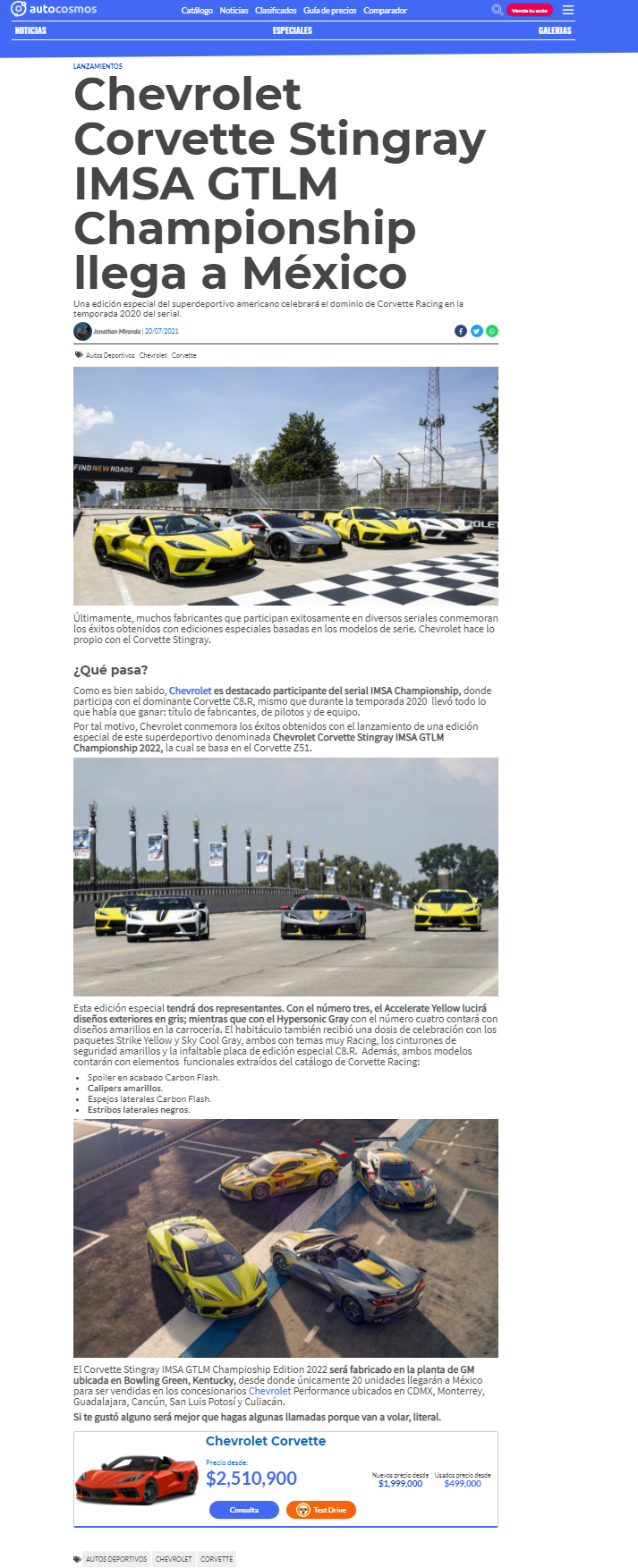Follow the blue Chevrolet link in ¿Qué pasa?
Screen dimensions: 638x1568
(191, 691)
